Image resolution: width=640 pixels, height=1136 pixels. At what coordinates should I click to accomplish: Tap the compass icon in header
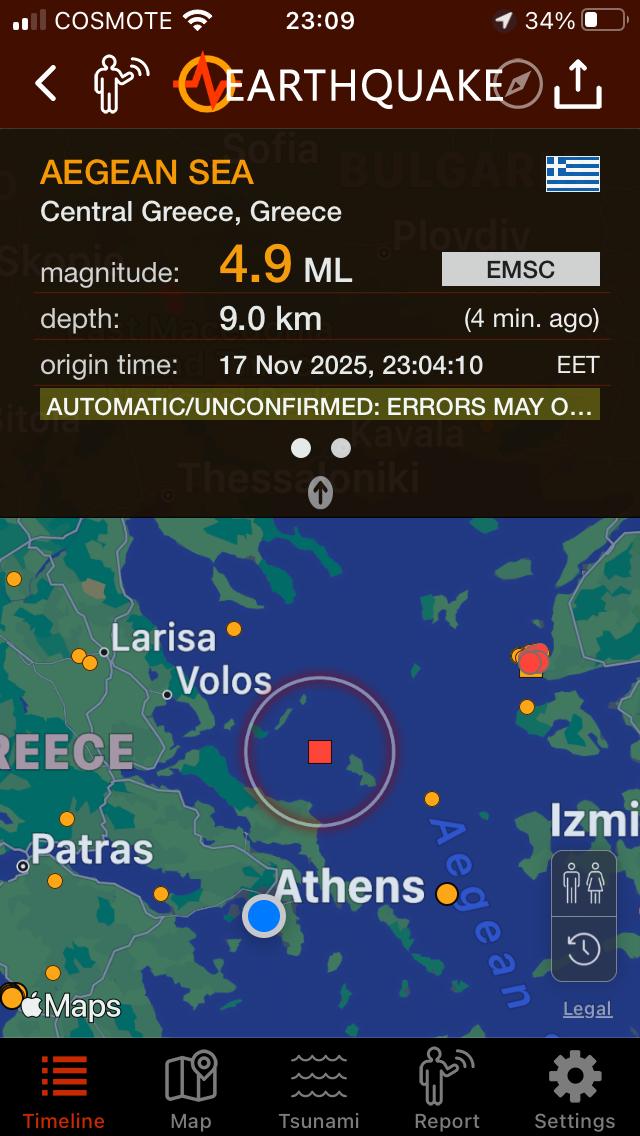pos(520,84)
